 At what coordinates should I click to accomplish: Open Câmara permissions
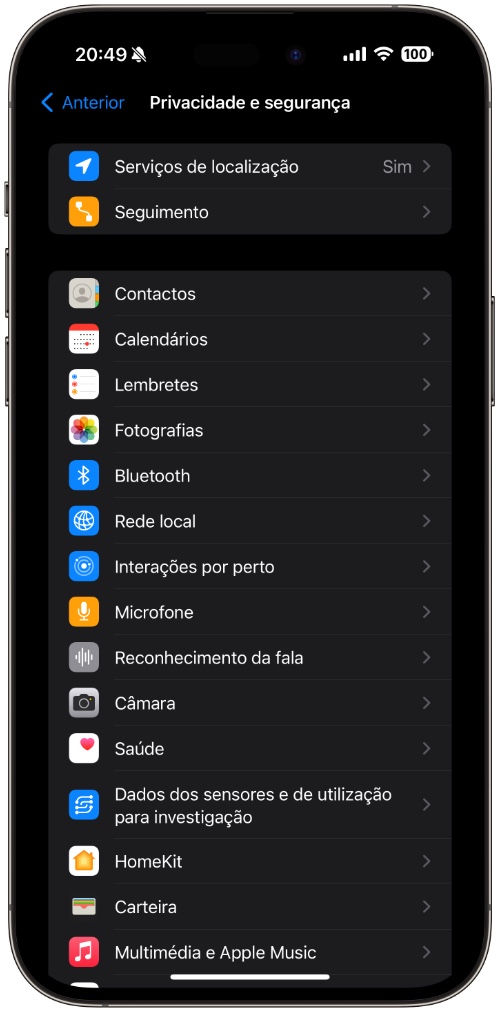(250, 703)
